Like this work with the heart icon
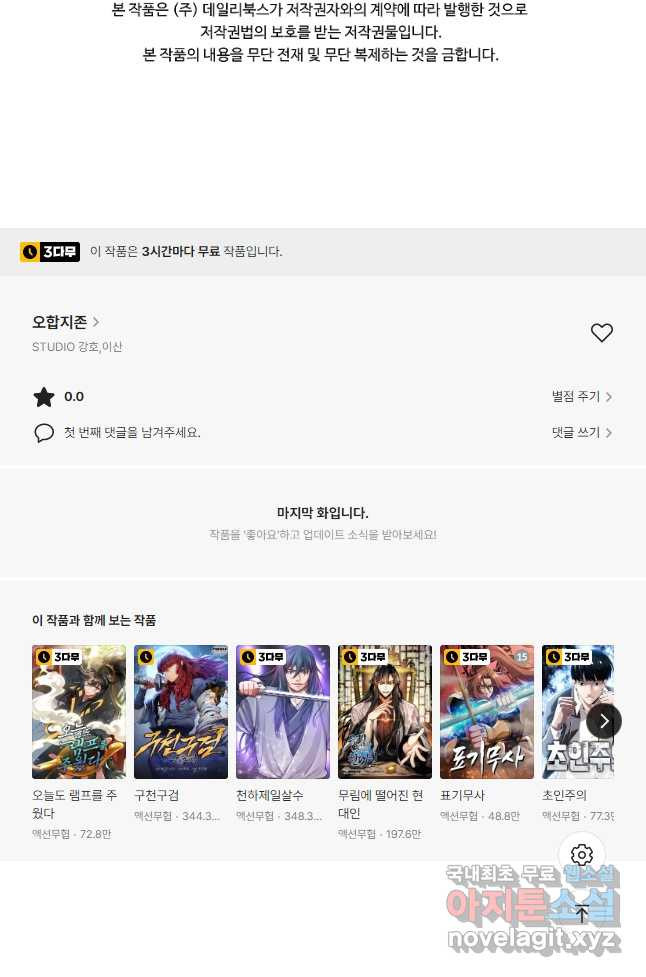Viewport: 646px width, 977px height. coord(601,333)
